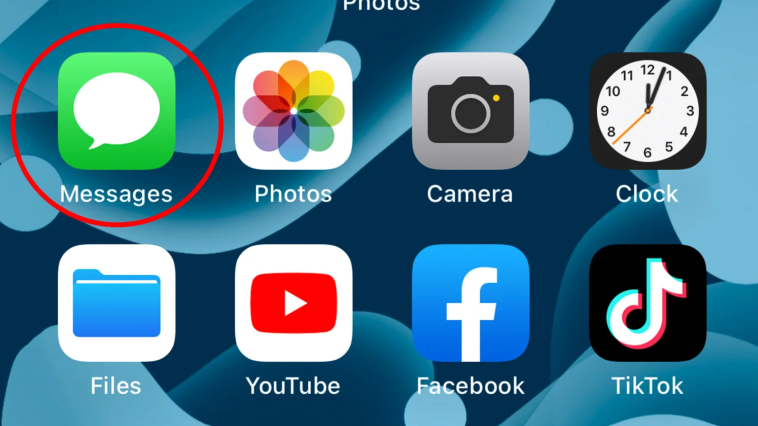
Task: Launch the TikTok app
Action: pos(647,303)
